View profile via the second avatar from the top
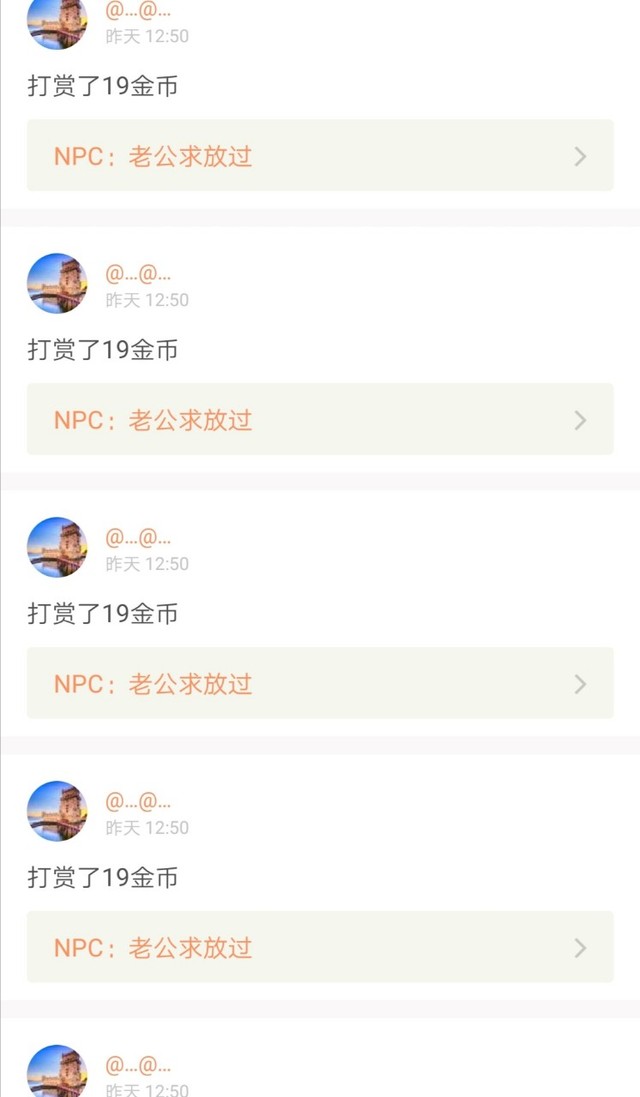640x1097 pixels. pyautogui.click(x=57, y=283)
